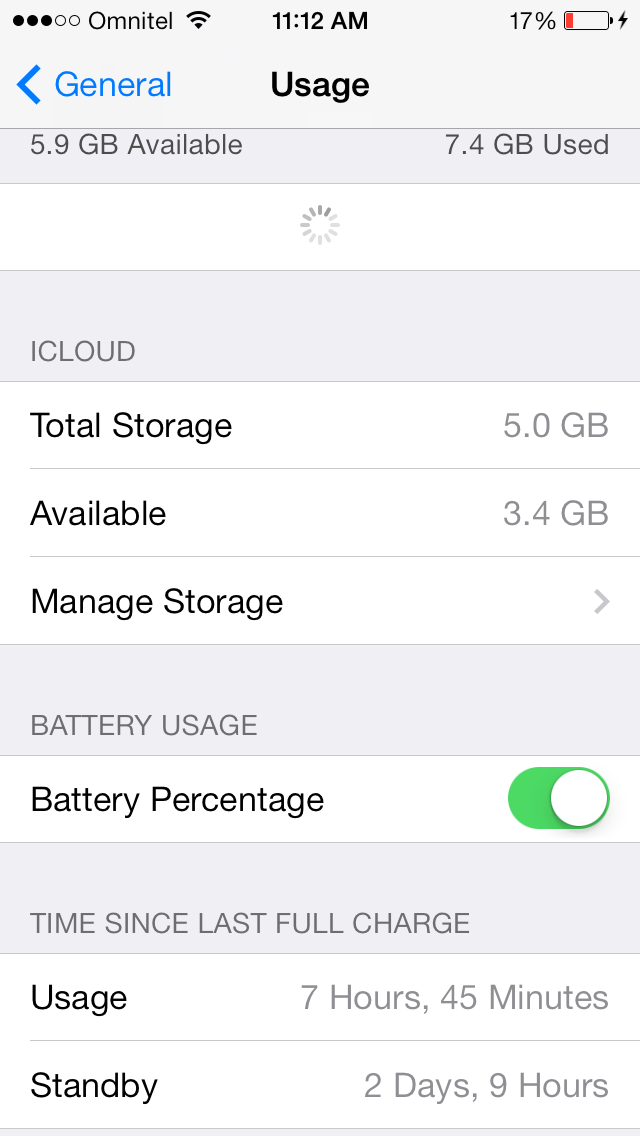Turn off the Battery Percentage switch

pyautogui.click(x=558, y=798)
